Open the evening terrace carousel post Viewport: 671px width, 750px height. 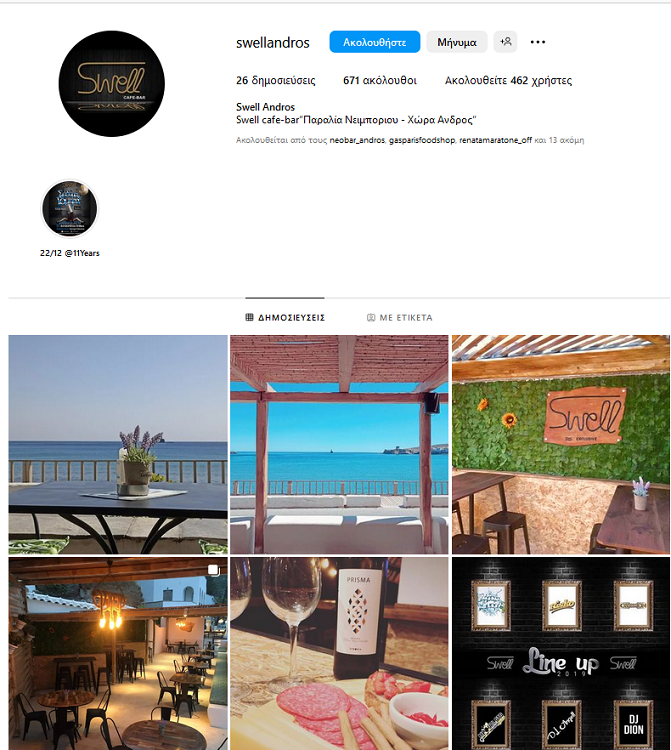(118, 654)
